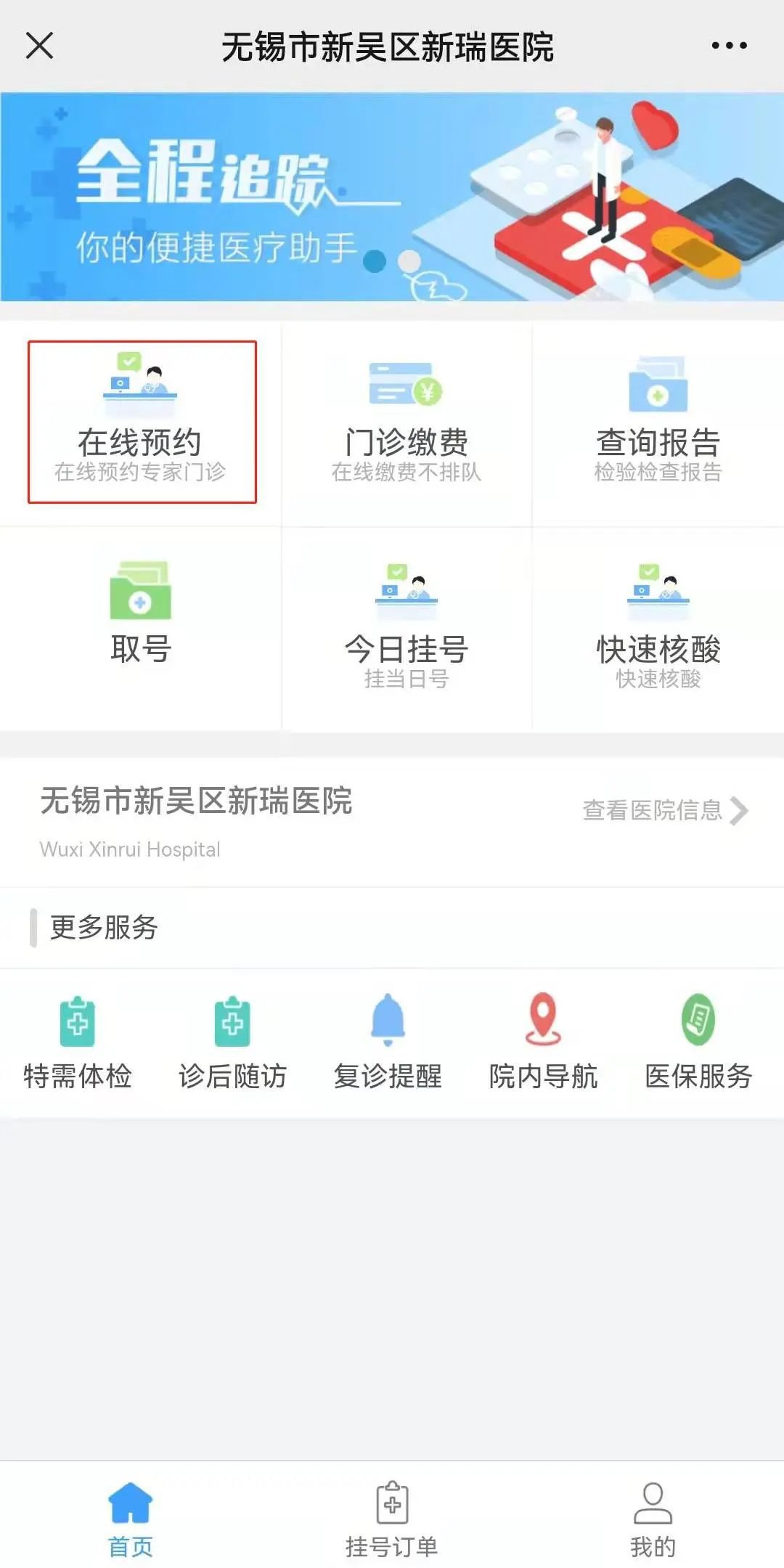Image resolution: width=784 pixels, height=1568 pixels.
Task: Close the hospital mini program page
Action: [x=39, y=46]
